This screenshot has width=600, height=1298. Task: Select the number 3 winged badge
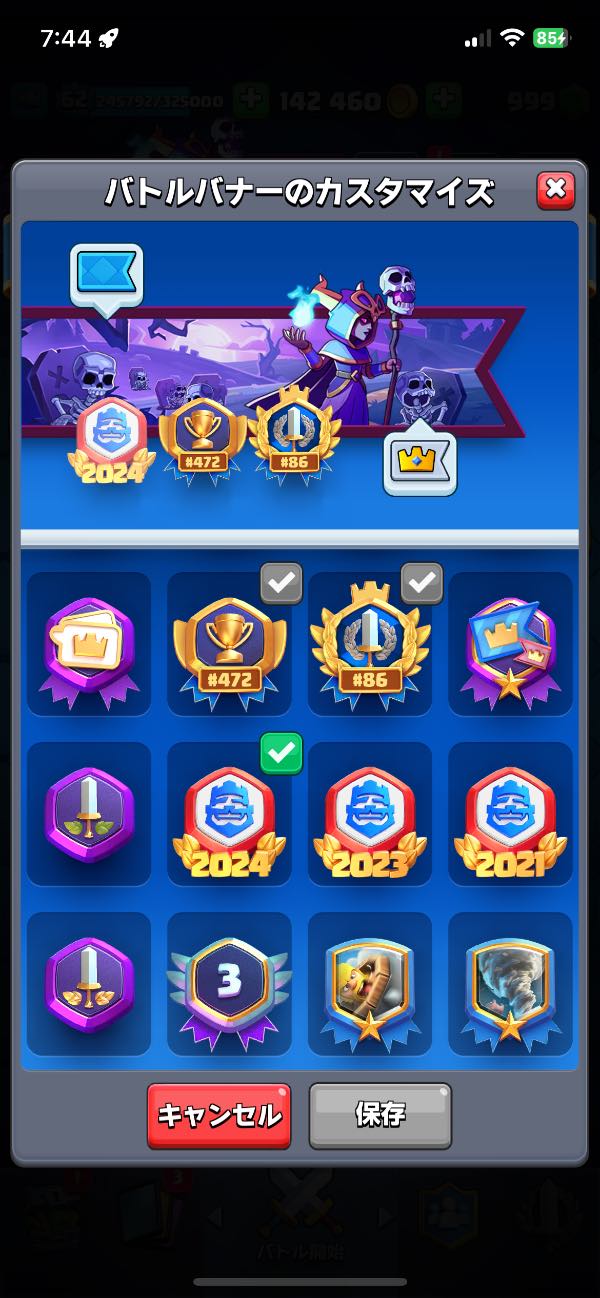[x=229, y=984]
